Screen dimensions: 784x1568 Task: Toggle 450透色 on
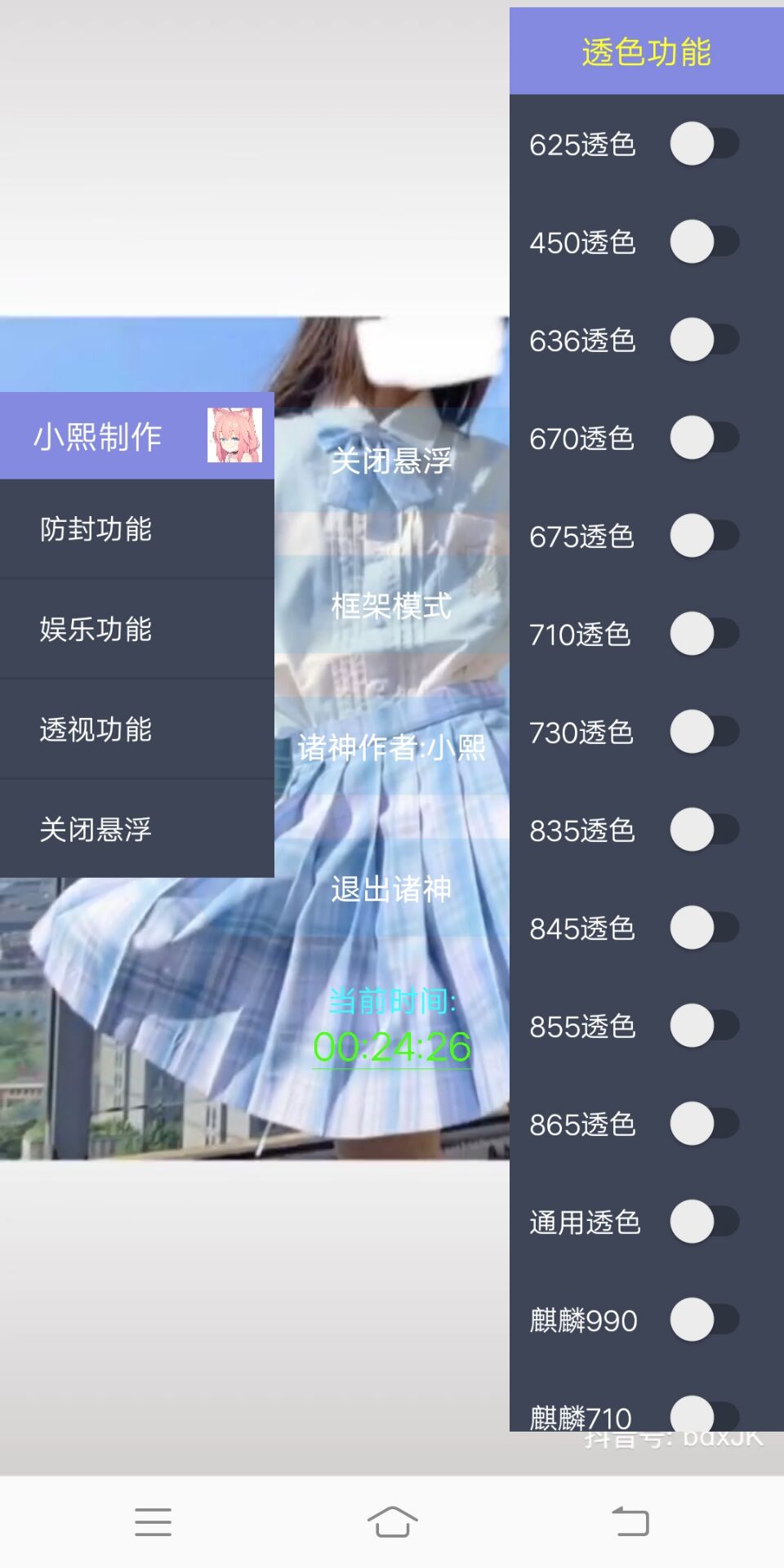click(705, 243)
